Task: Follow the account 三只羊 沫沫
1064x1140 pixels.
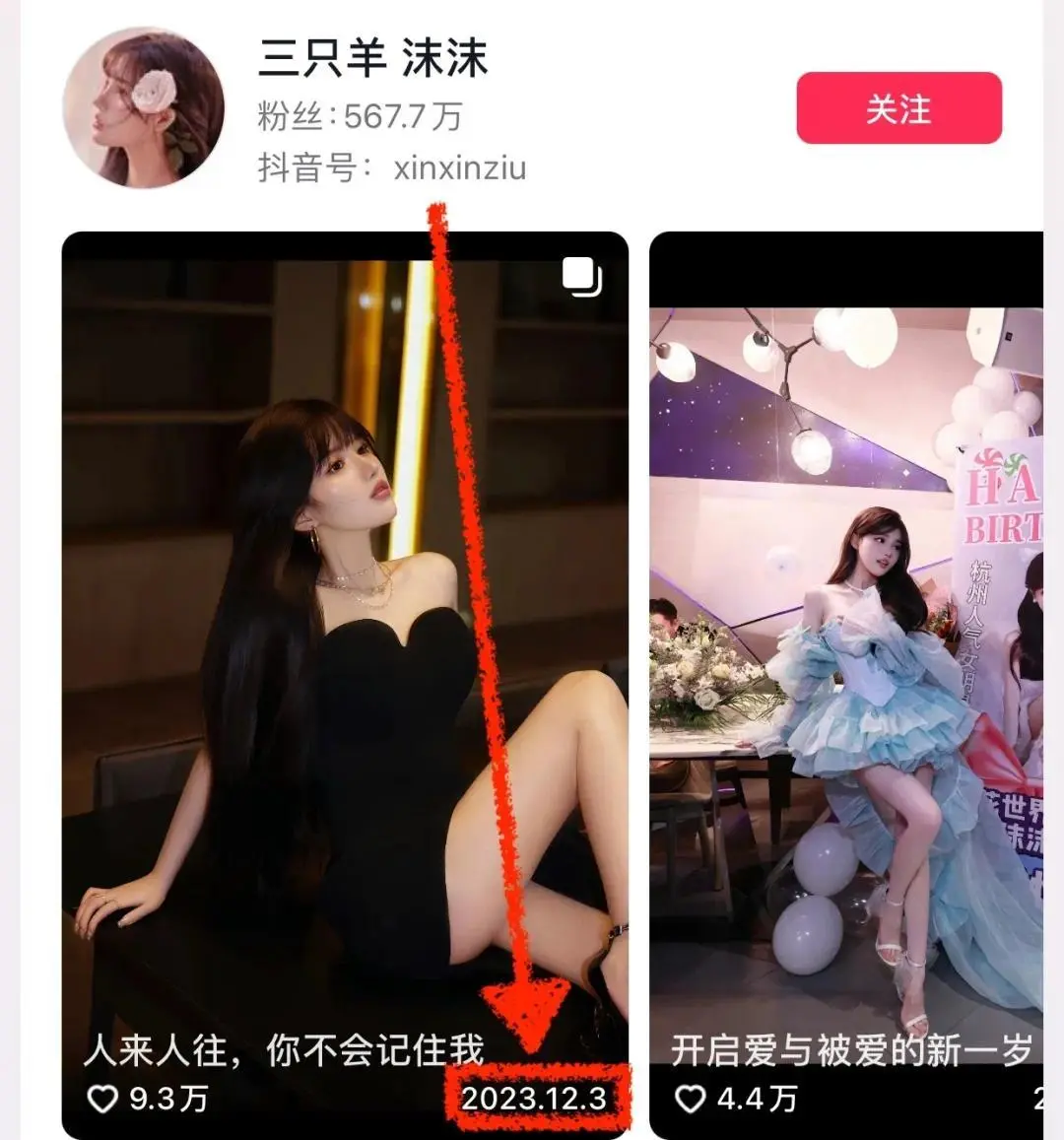Action: pos(898,108)
